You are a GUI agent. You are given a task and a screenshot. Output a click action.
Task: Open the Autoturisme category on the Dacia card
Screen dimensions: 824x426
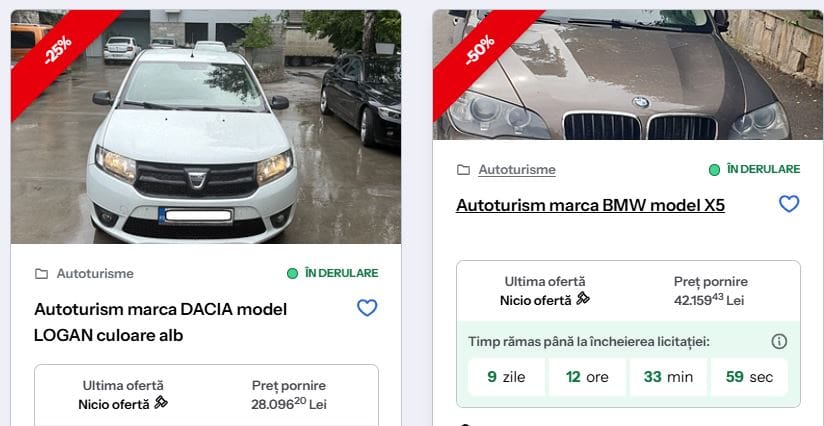pyautogui.click(x=95, y=274)
